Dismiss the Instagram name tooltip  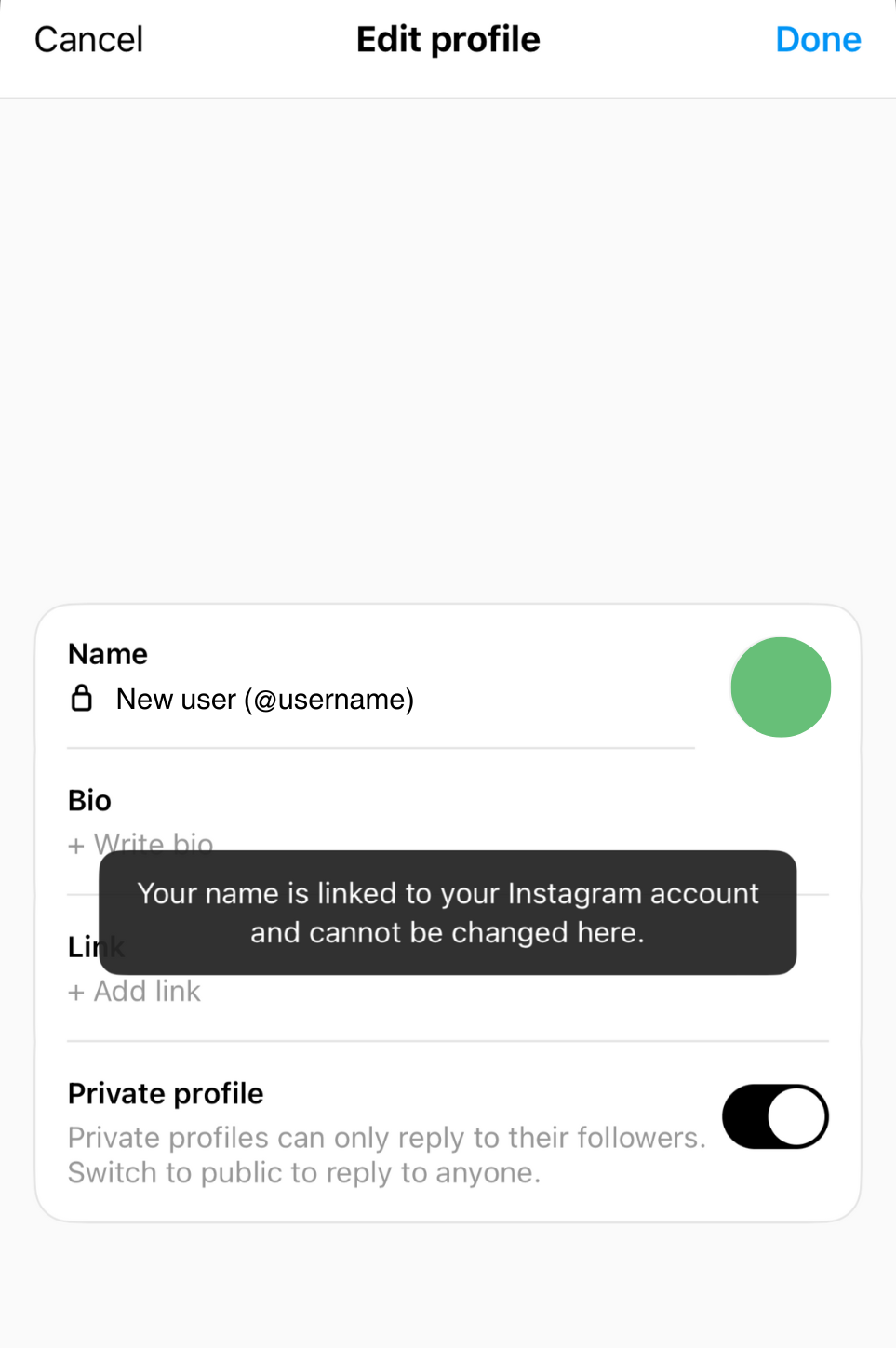click(x=448, y=913)
